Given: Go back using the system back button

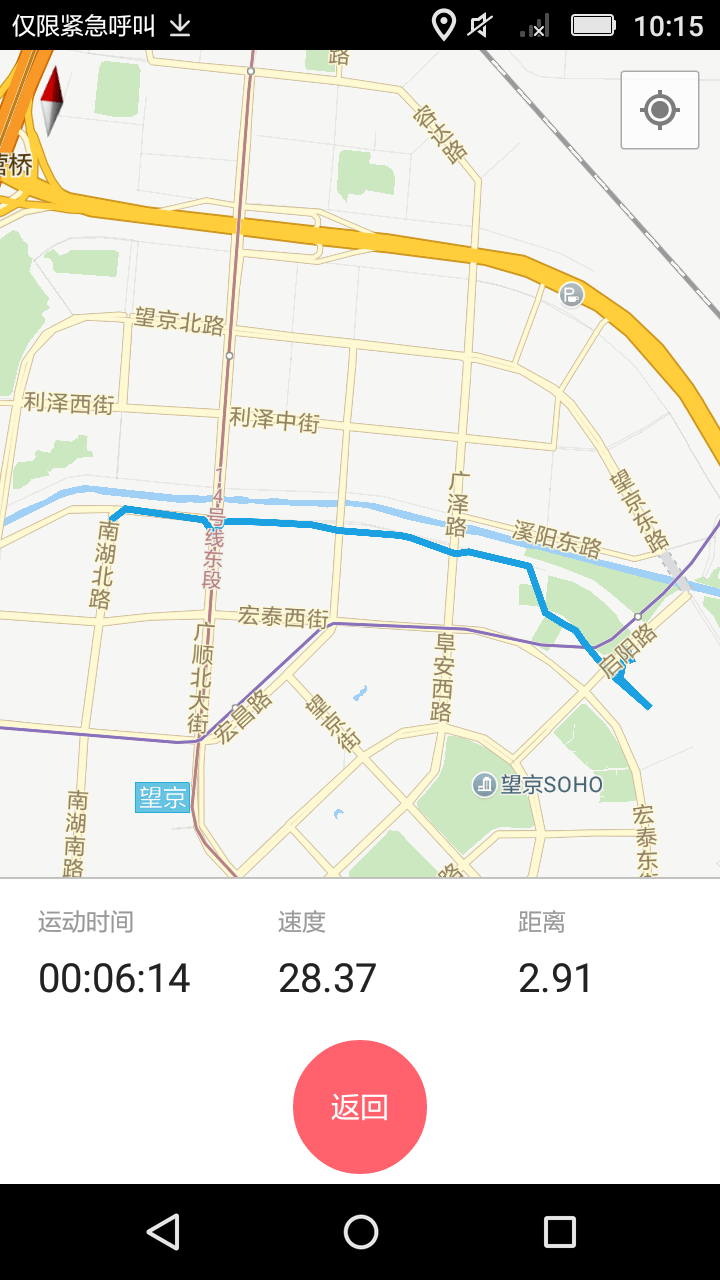Looking at the screenshot, I should (163, 1232).
